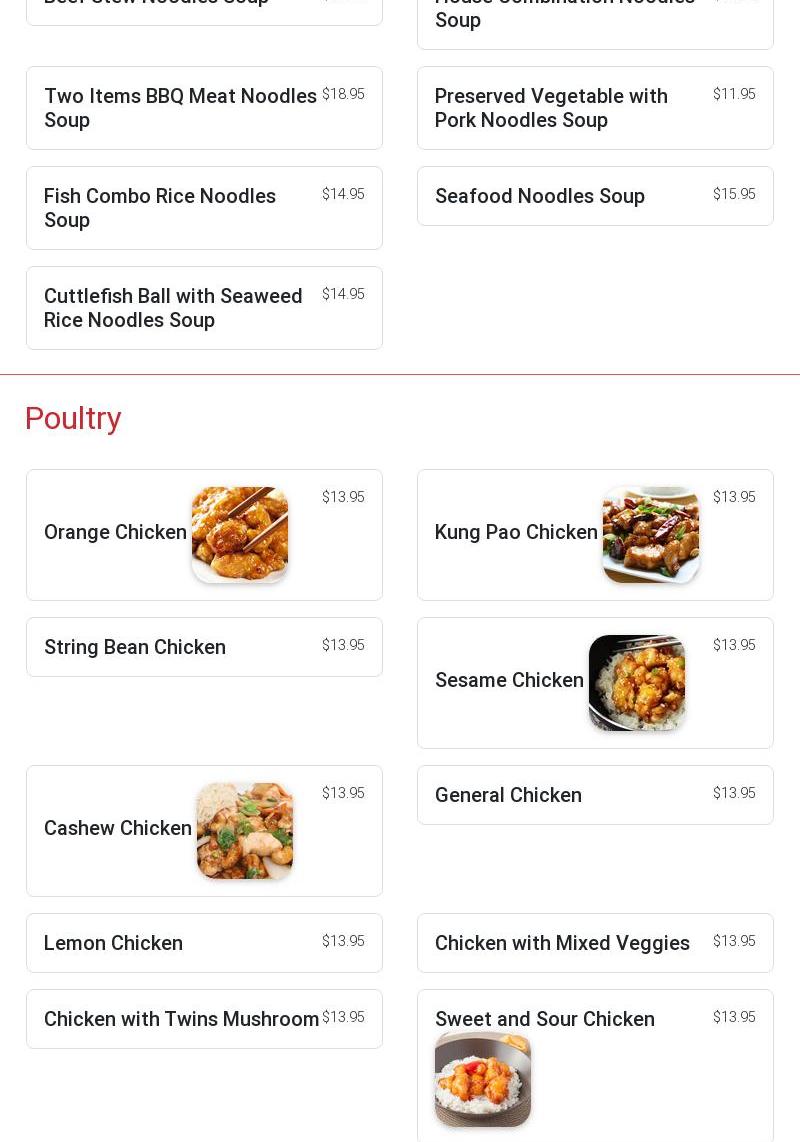800x1142 pixels.
Task: Open the Orange Chicken dish
Action: 204,535
